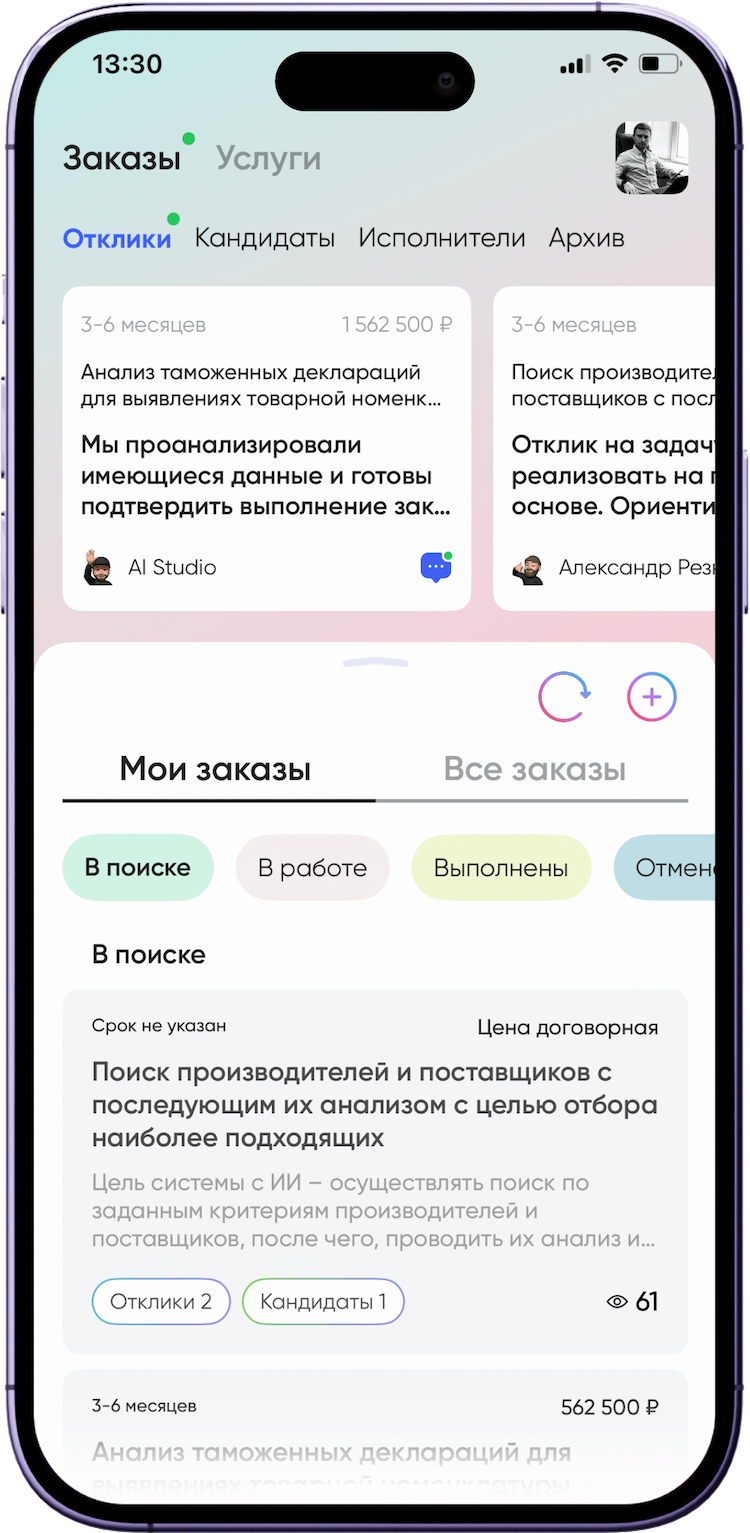The image size is (750, 1533).
Task: Open the profile avatar photo
Action: point(651,158)
